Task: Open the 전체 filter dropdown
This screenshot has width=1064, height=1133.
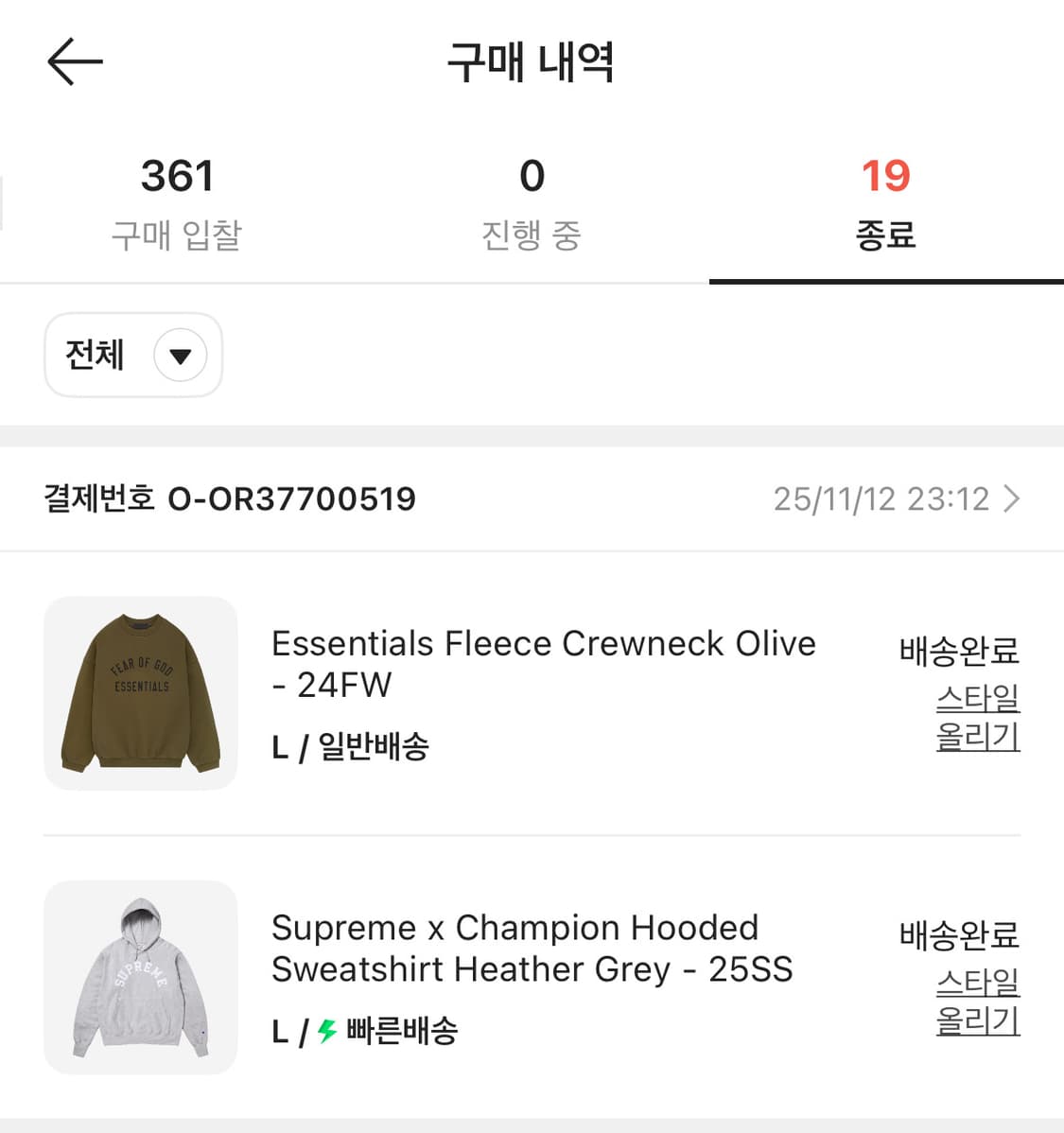Action: click(x=132, y=356)
